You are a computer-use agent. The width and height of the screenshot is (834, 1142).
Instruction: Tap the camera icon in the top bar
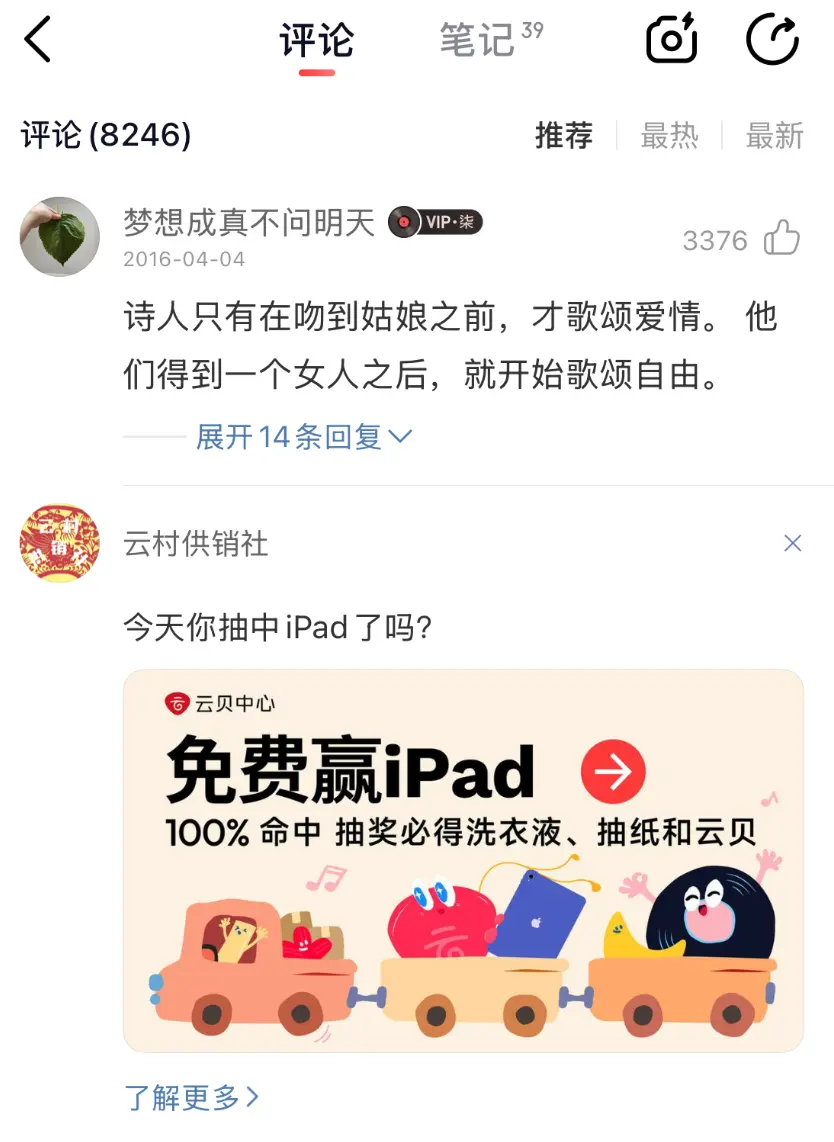[671, 38]
